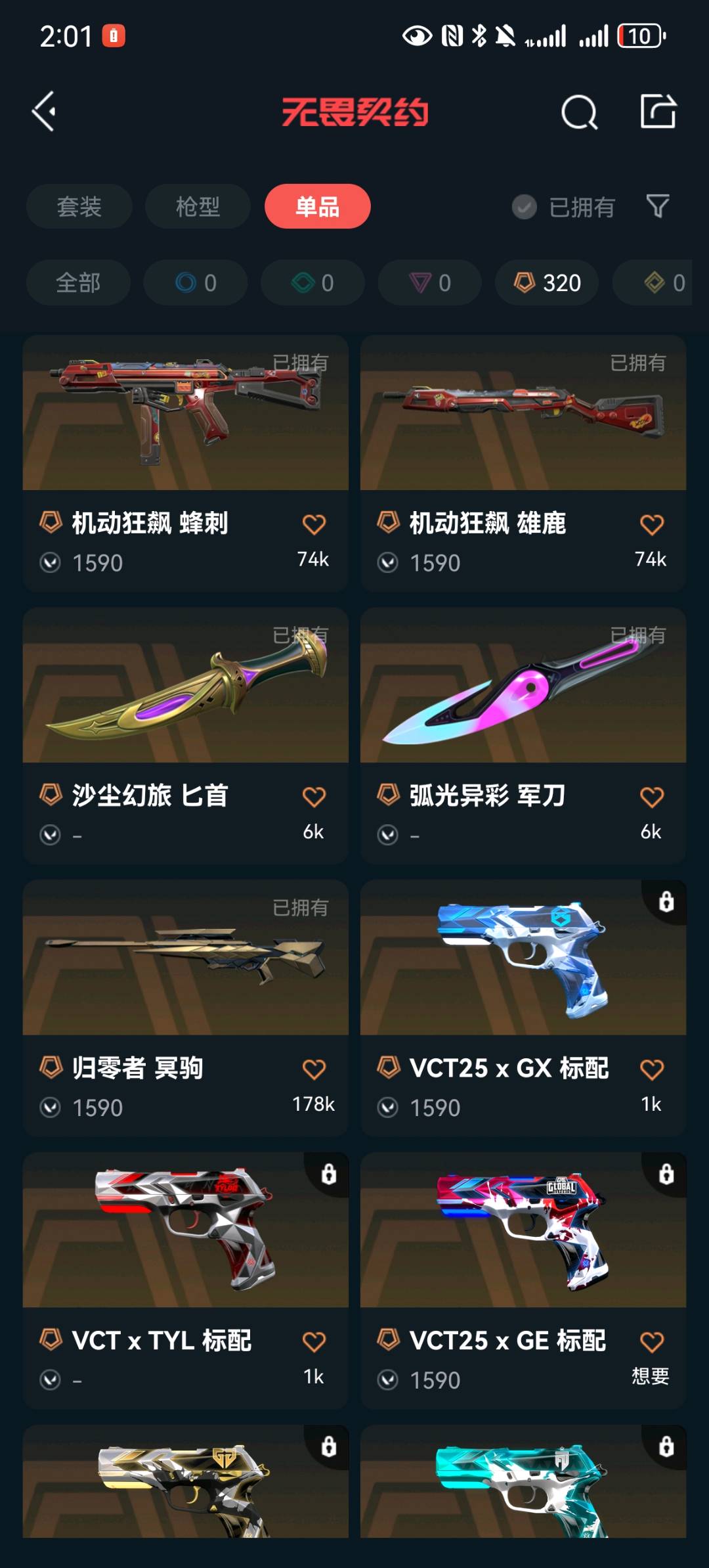This screenshot has height=1568, width=709.
Task: Select the 全部 tier chip
Action: coord(78,282)
